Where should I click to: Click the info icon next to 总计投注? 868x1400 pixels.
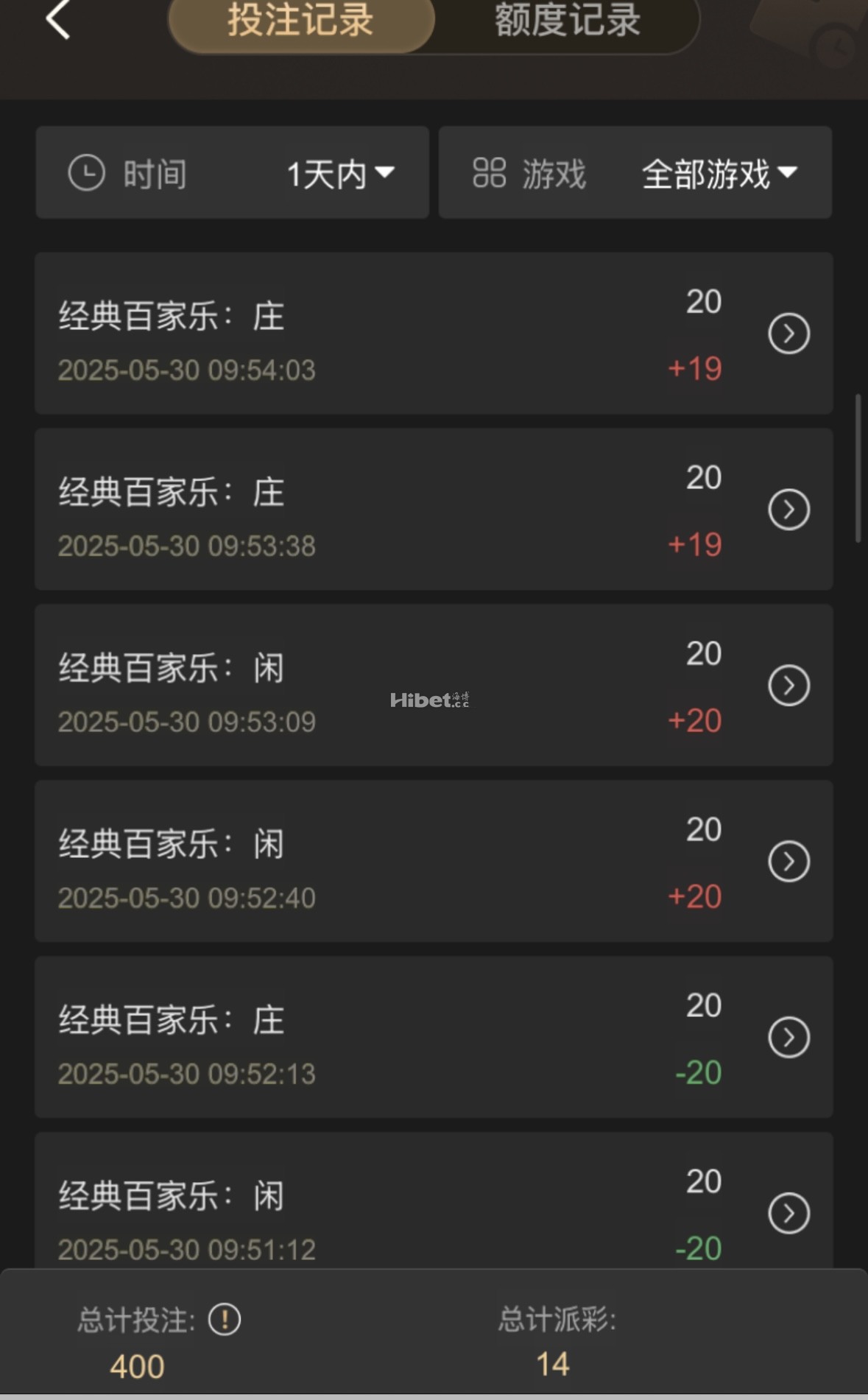(224, 1322)
